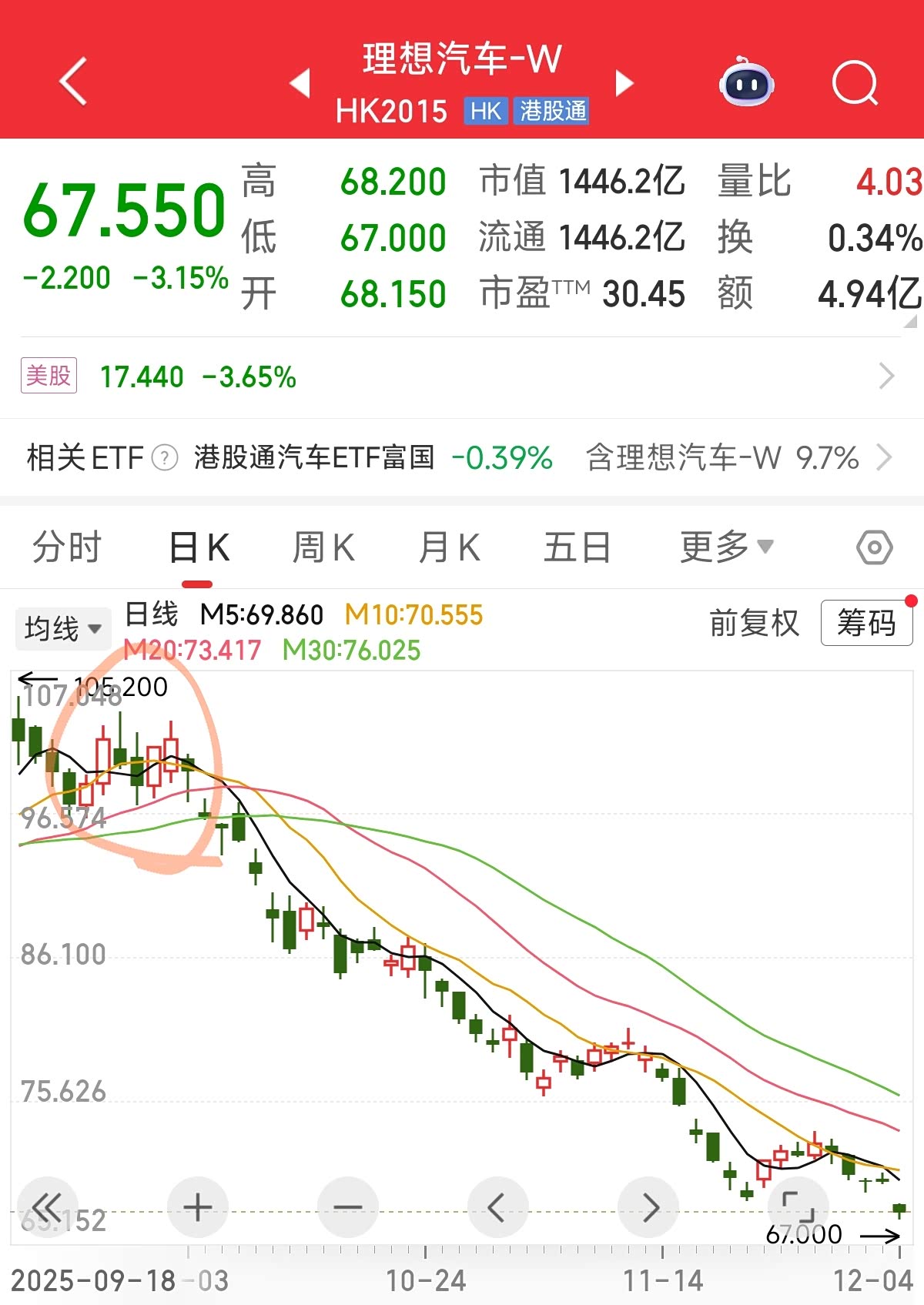The image size is (924, 1305).
Task: Open the US stock 美股 quote row
Action: tap(462, 376)
